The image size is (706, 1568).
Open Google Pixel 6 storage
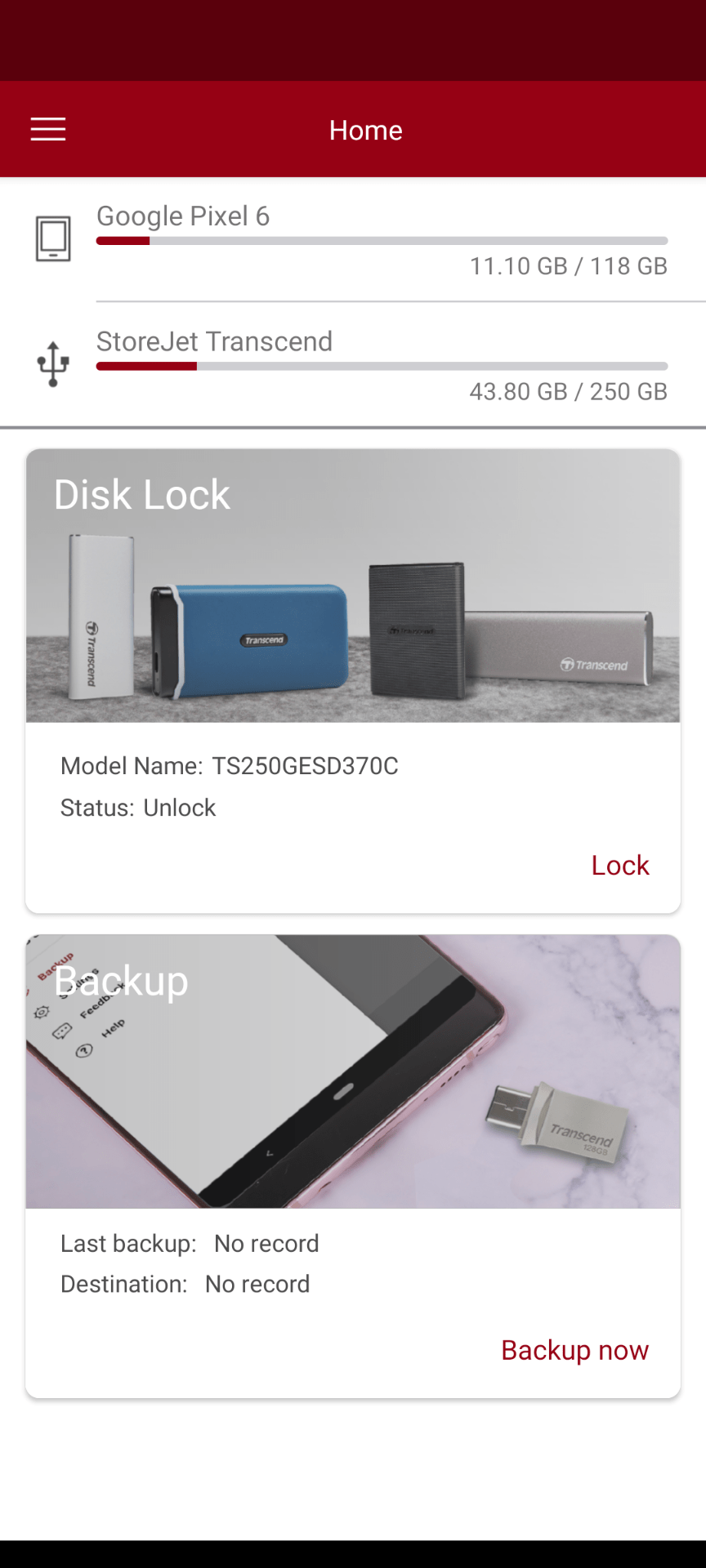point(353,239)
